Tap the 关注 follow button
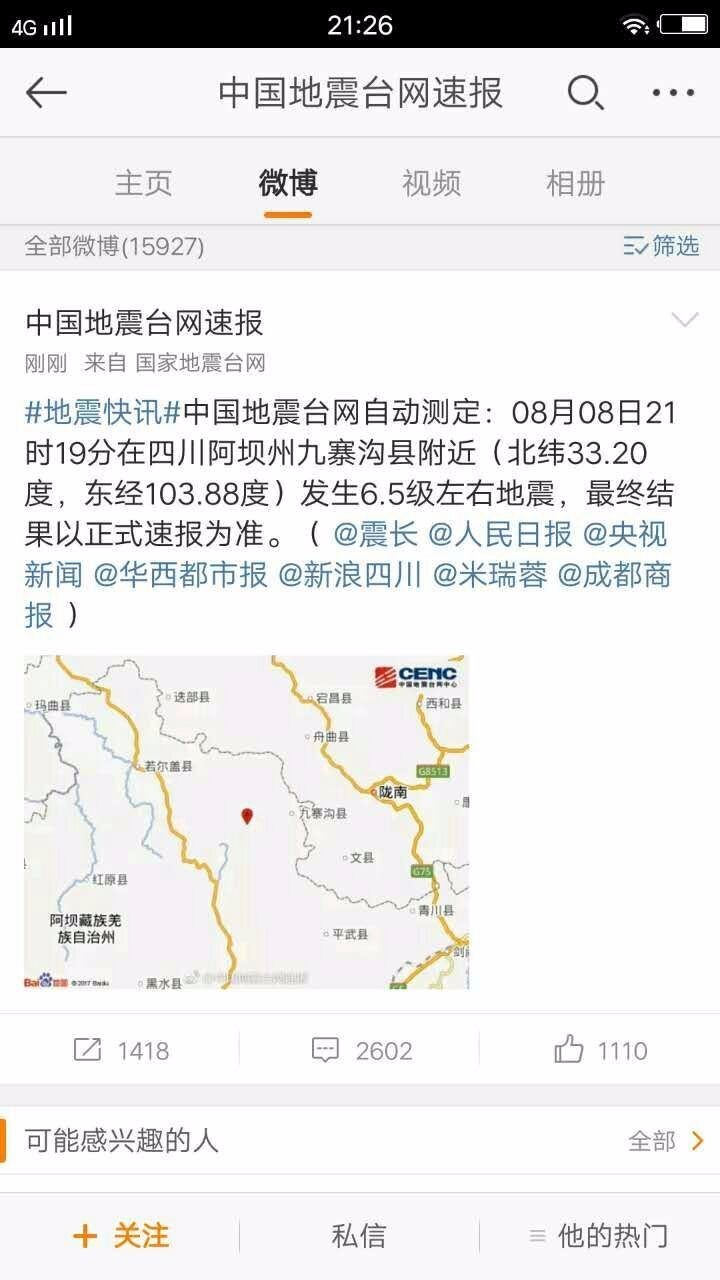This screenshot has width=720, height=1280. (x=120, y=1235)
